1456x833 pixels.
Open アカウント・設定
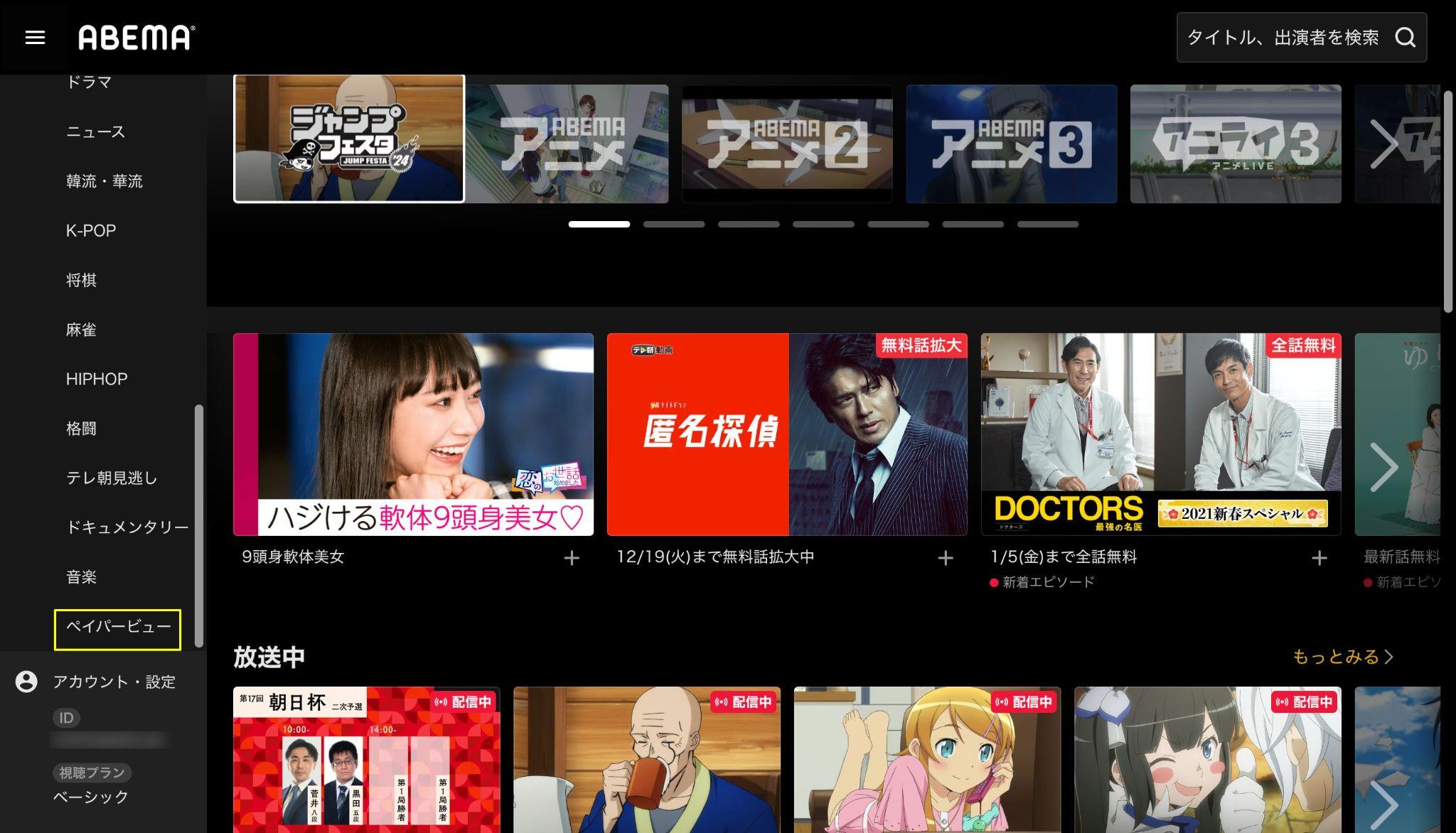[114, 682]
